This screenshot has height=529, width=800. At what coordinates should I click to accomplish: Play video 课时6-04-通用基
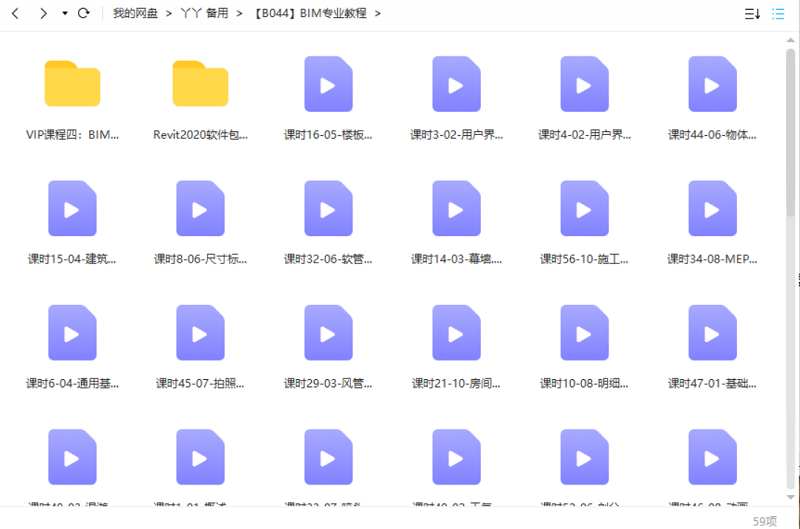72,333
